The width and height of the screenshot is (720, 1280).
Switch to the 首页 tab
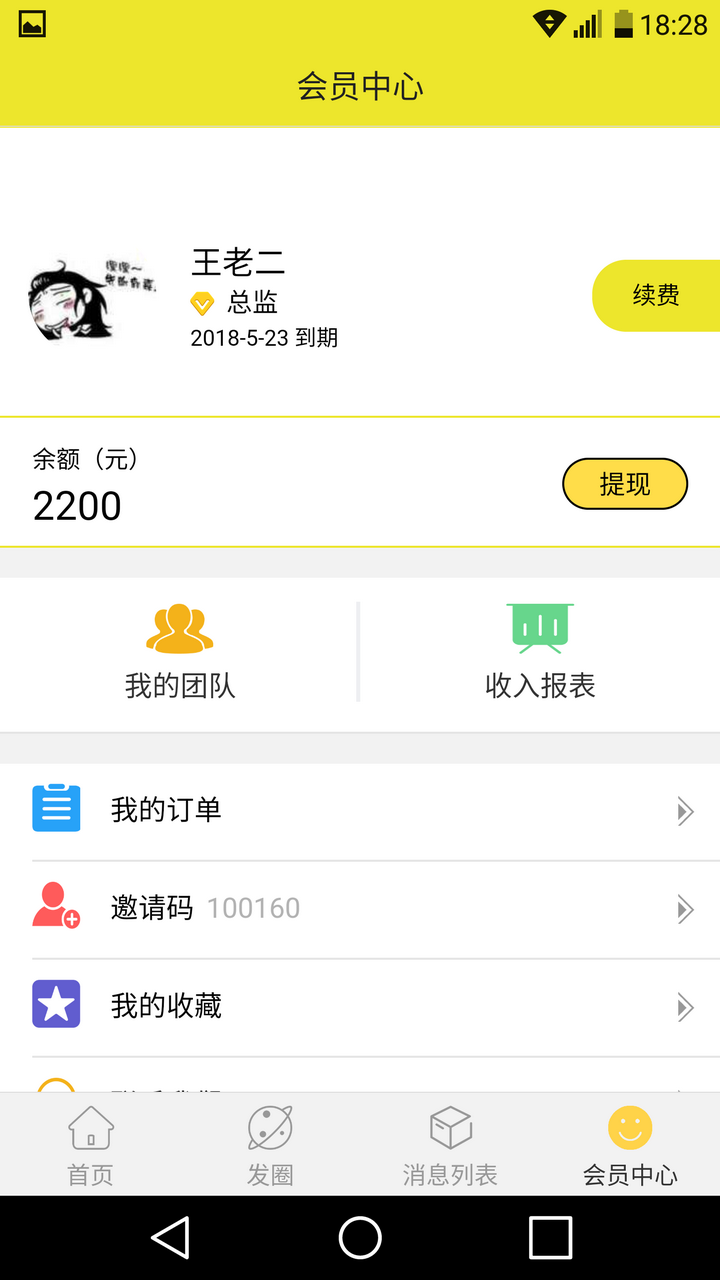click(x=90, y=1145)
